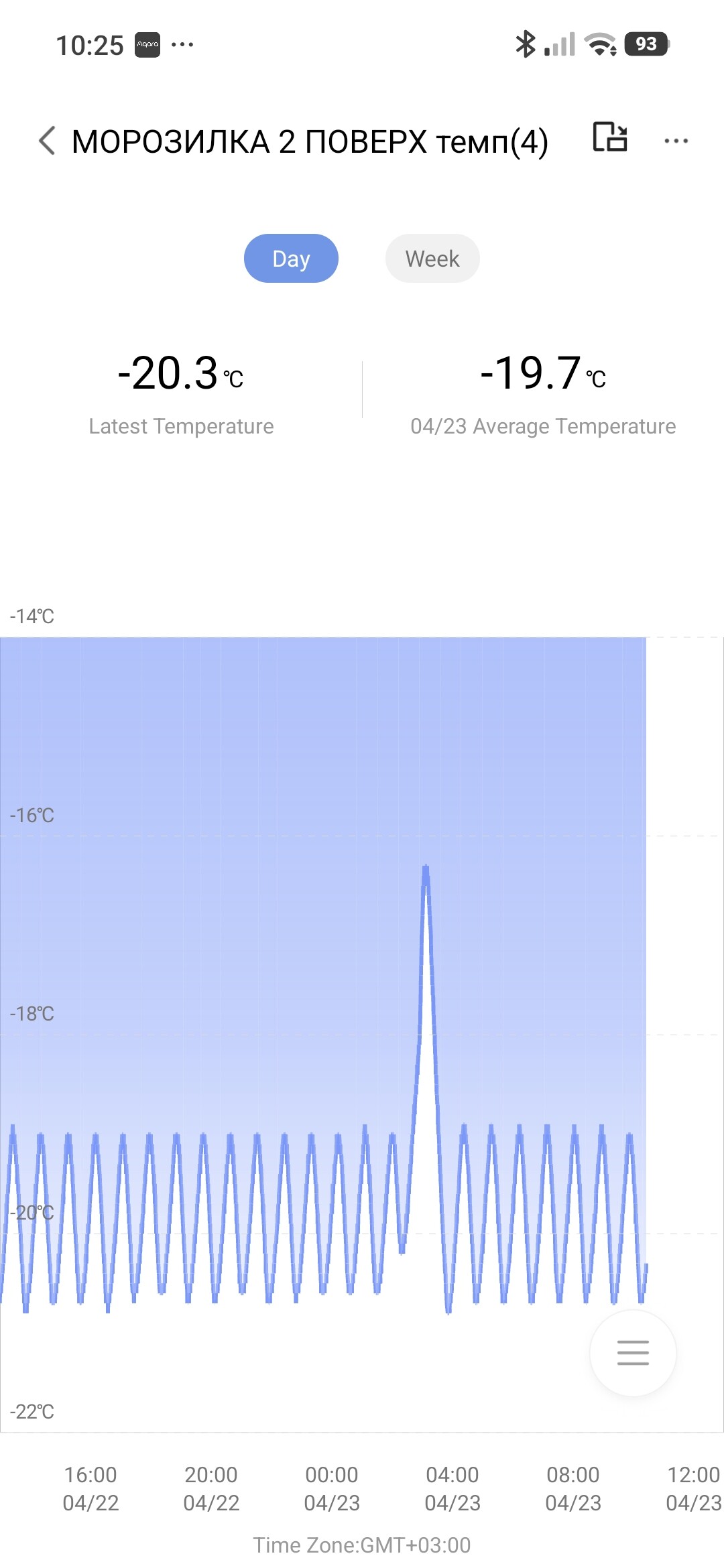Image resolution: width=724 pixels, height=1568 pixels.
Task: Open the floating list menu button
Action: coord(633,1352)
